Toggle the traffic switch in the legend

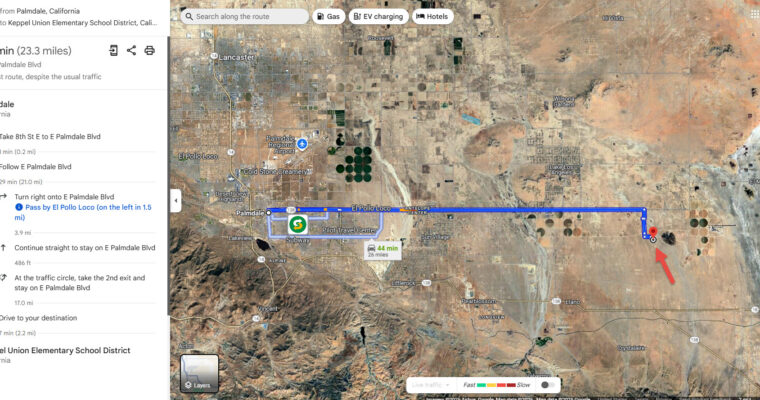point(547,384)
